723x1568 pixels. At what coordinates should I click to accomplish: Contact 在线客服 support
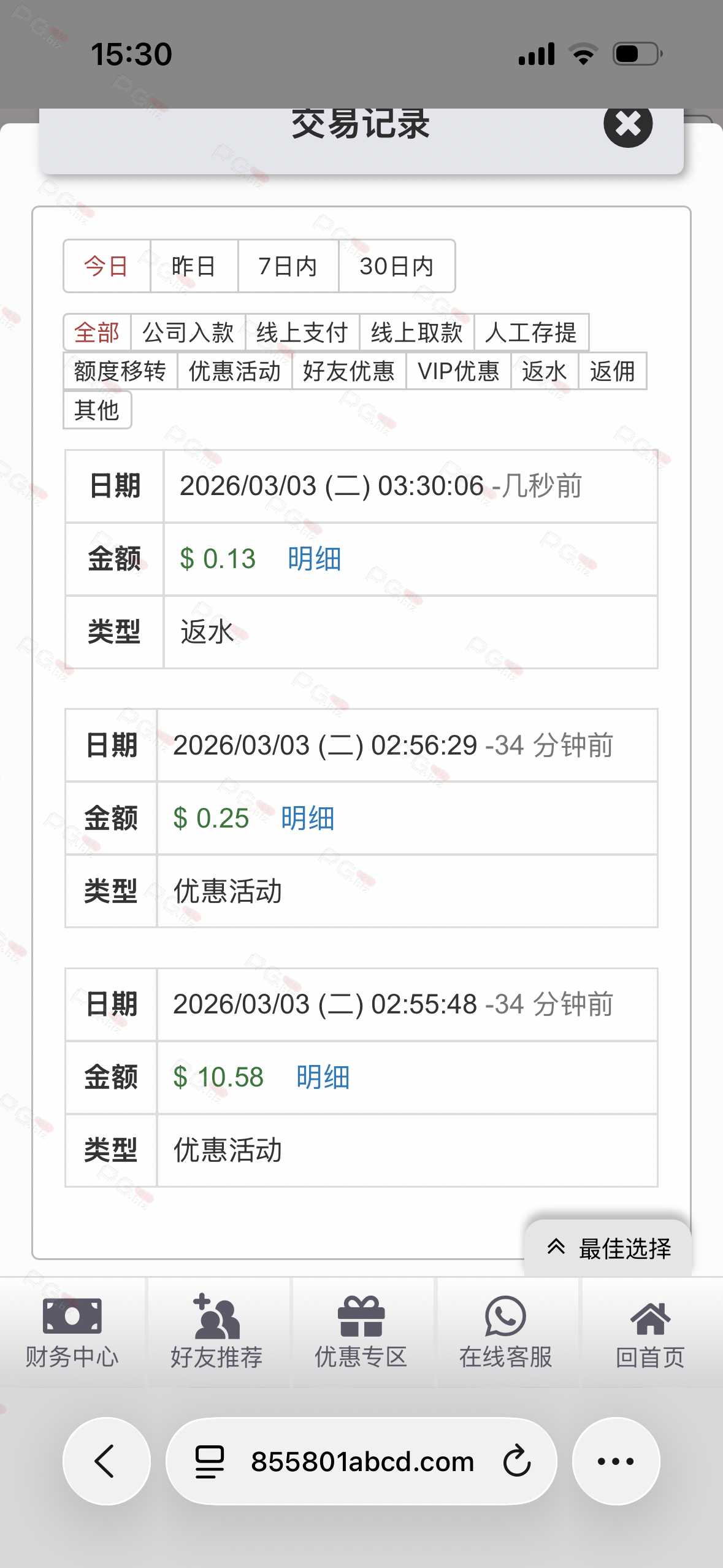[506, 1332]
